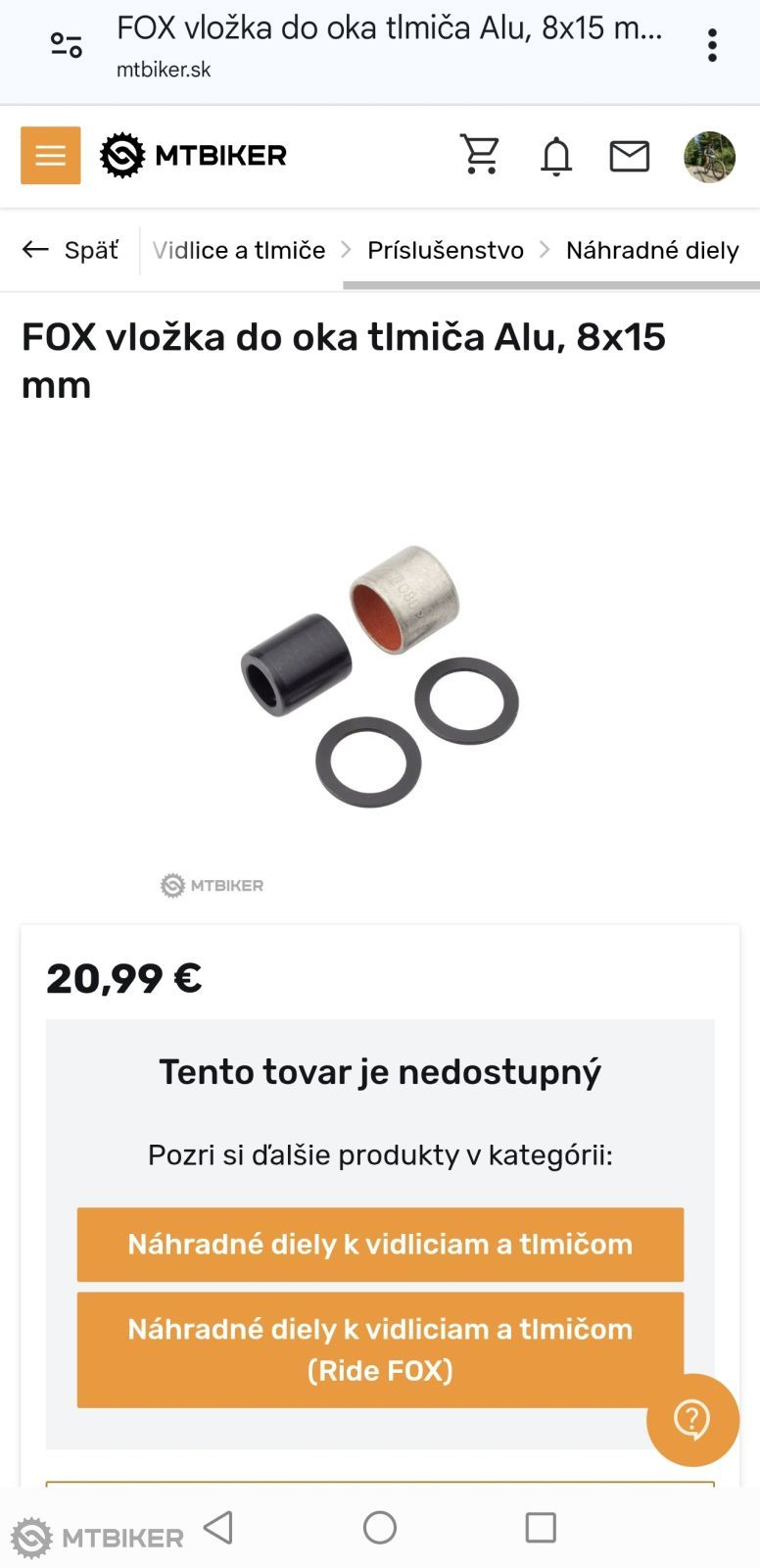Tap the system back button
The image size is (760, 1568).
pos(219,1527)
